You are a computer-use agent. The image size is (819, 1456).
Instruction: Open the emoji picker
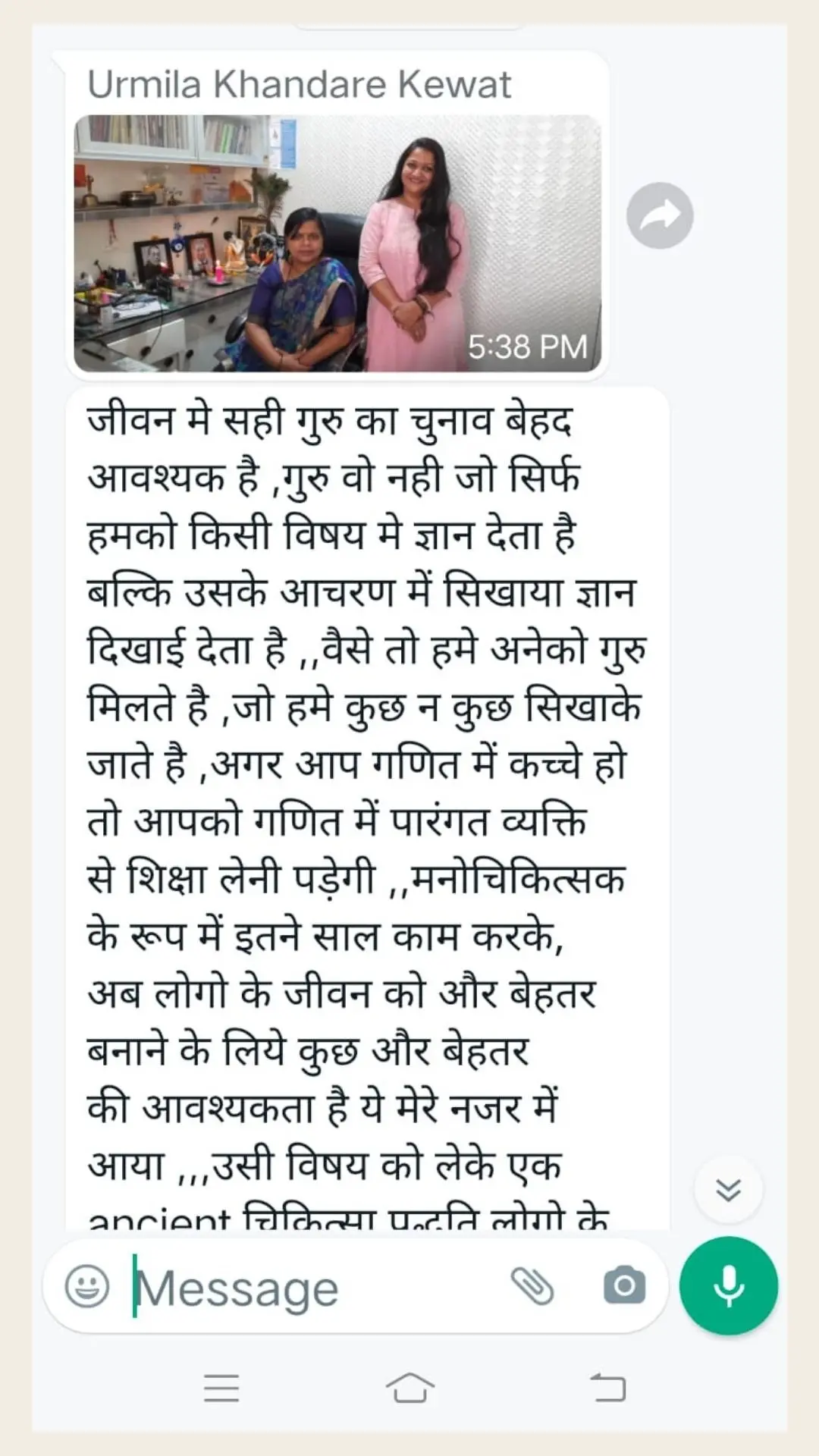coord(87,1286)
